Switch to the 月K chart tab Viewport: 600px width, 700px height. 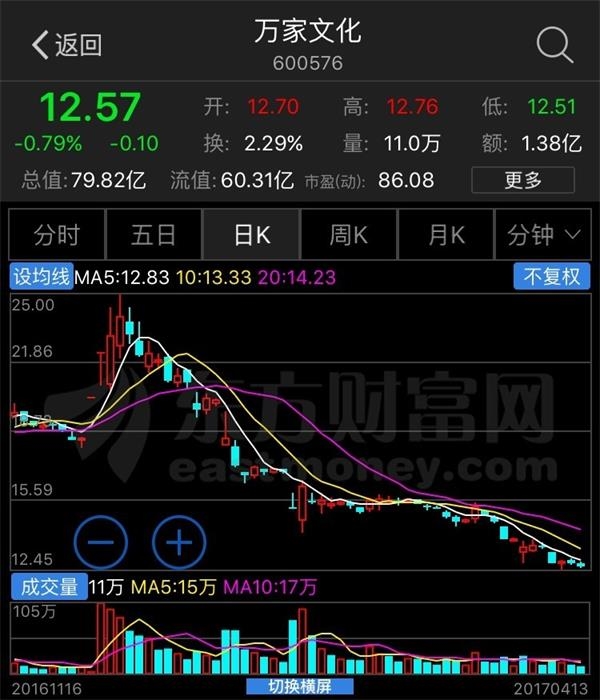point(446,236)
